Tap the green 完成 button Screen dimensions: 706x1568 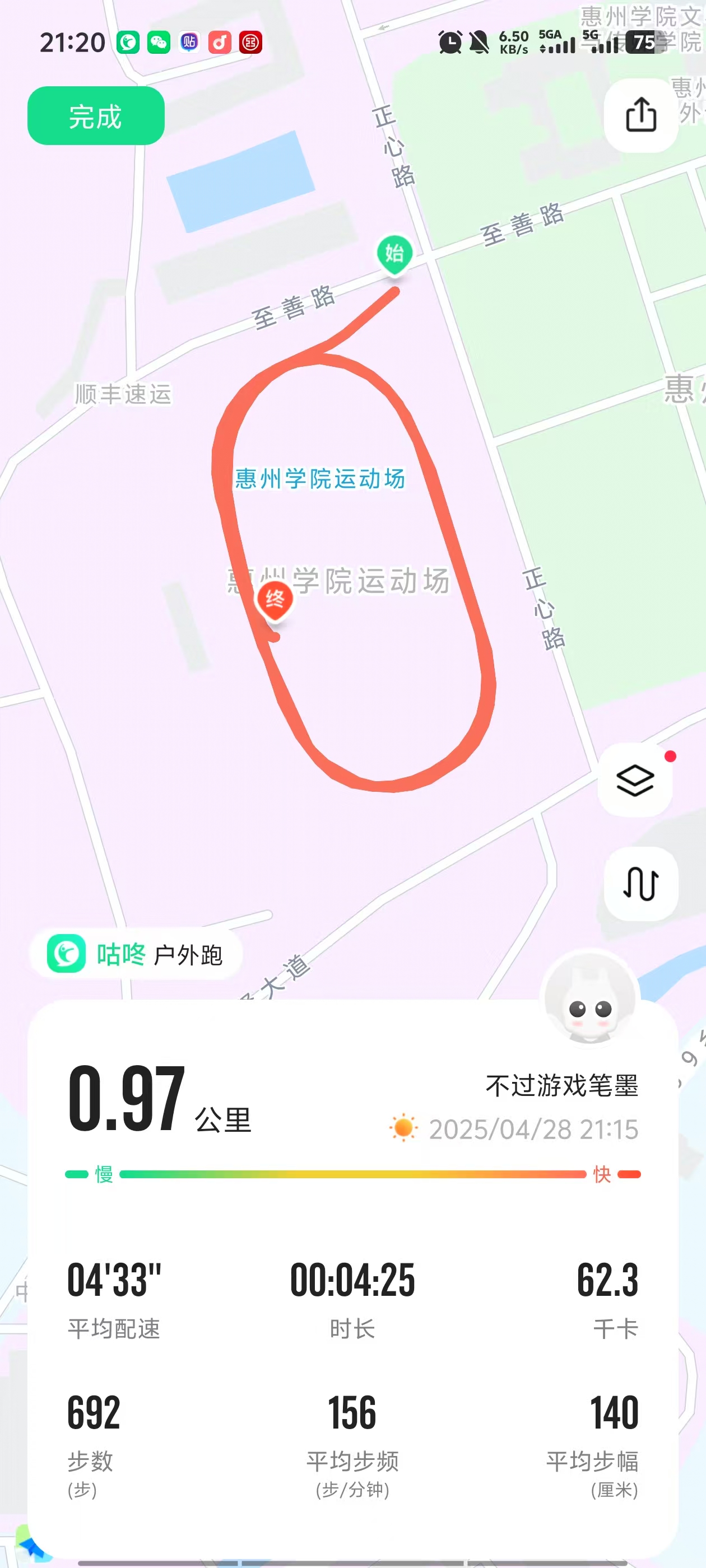click(x=96, y=116)
